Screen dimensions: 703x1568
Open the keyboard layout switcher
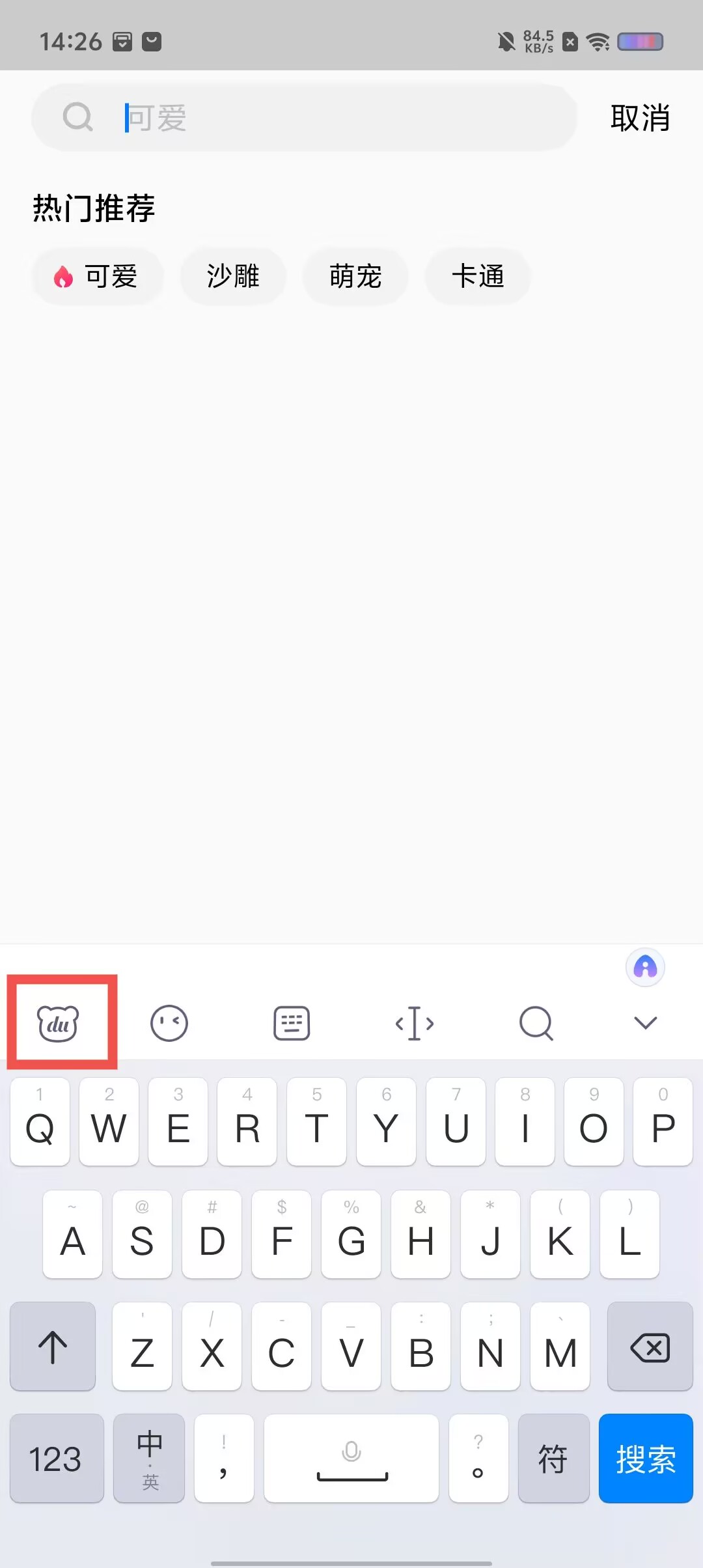[292, 1023]
